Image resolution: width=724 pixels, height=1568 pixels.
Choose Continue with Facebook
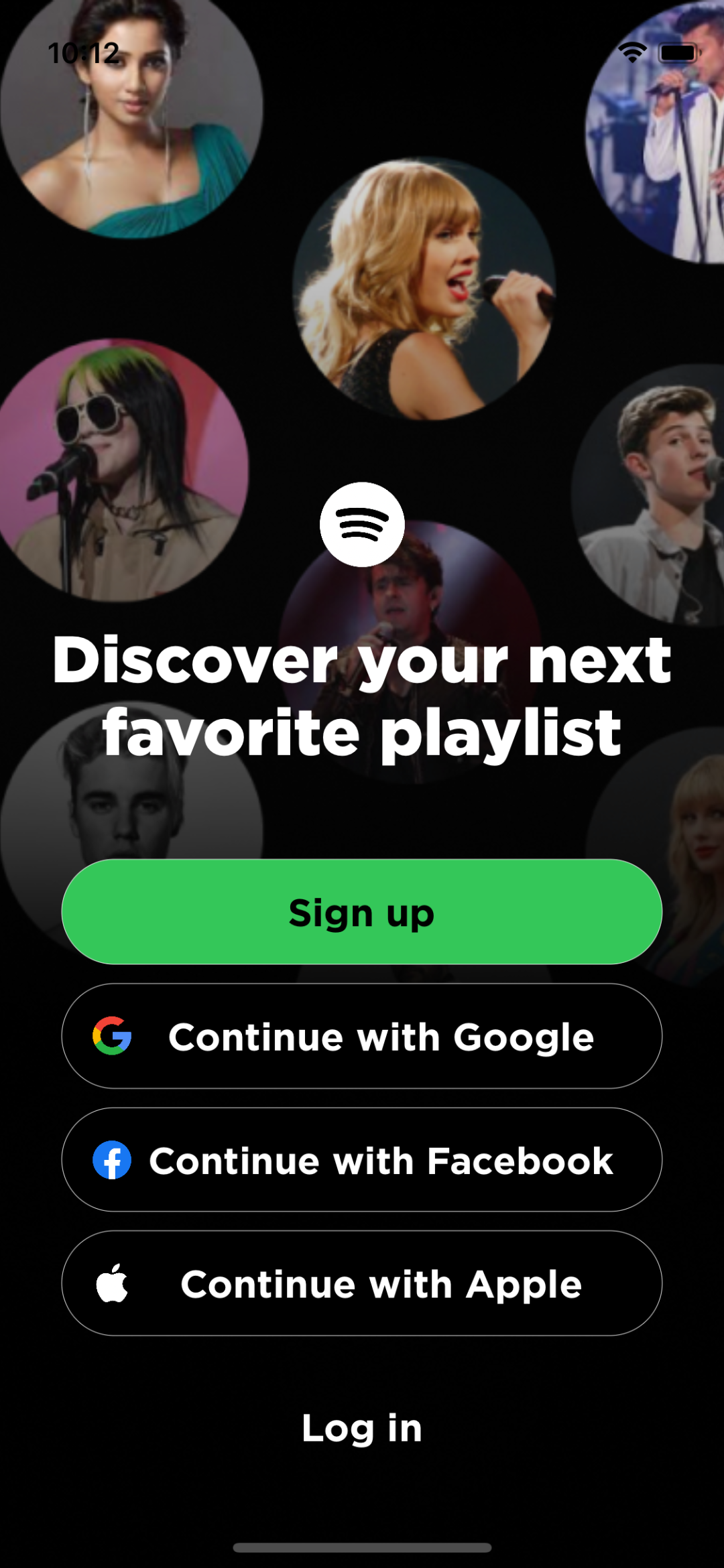click(x=362, y=1160)
